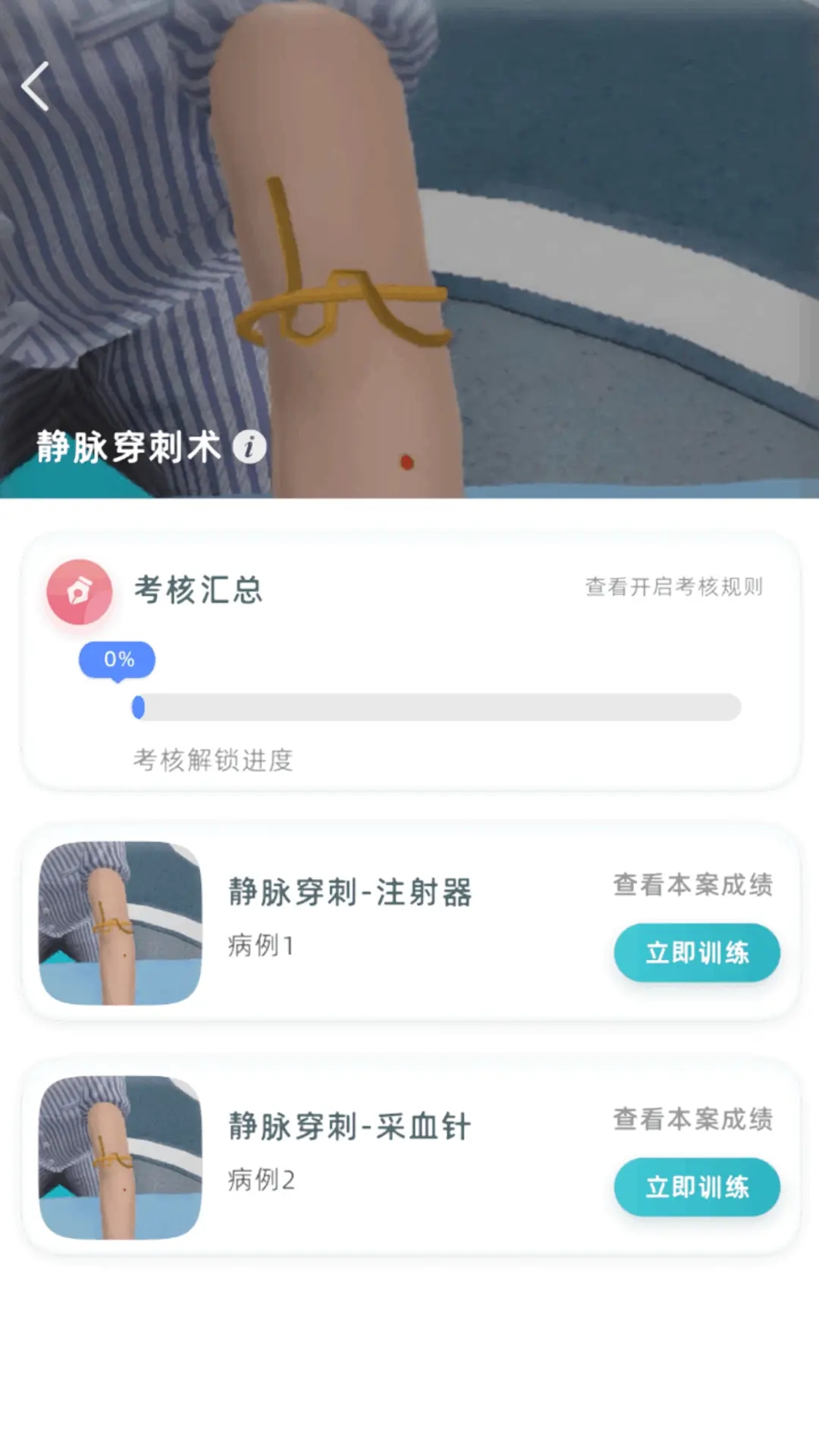Start 立即训练 for 静脉穿刺-采血针
The width and height of the screenshot is (819, 1456).
tap(696, 1187)
